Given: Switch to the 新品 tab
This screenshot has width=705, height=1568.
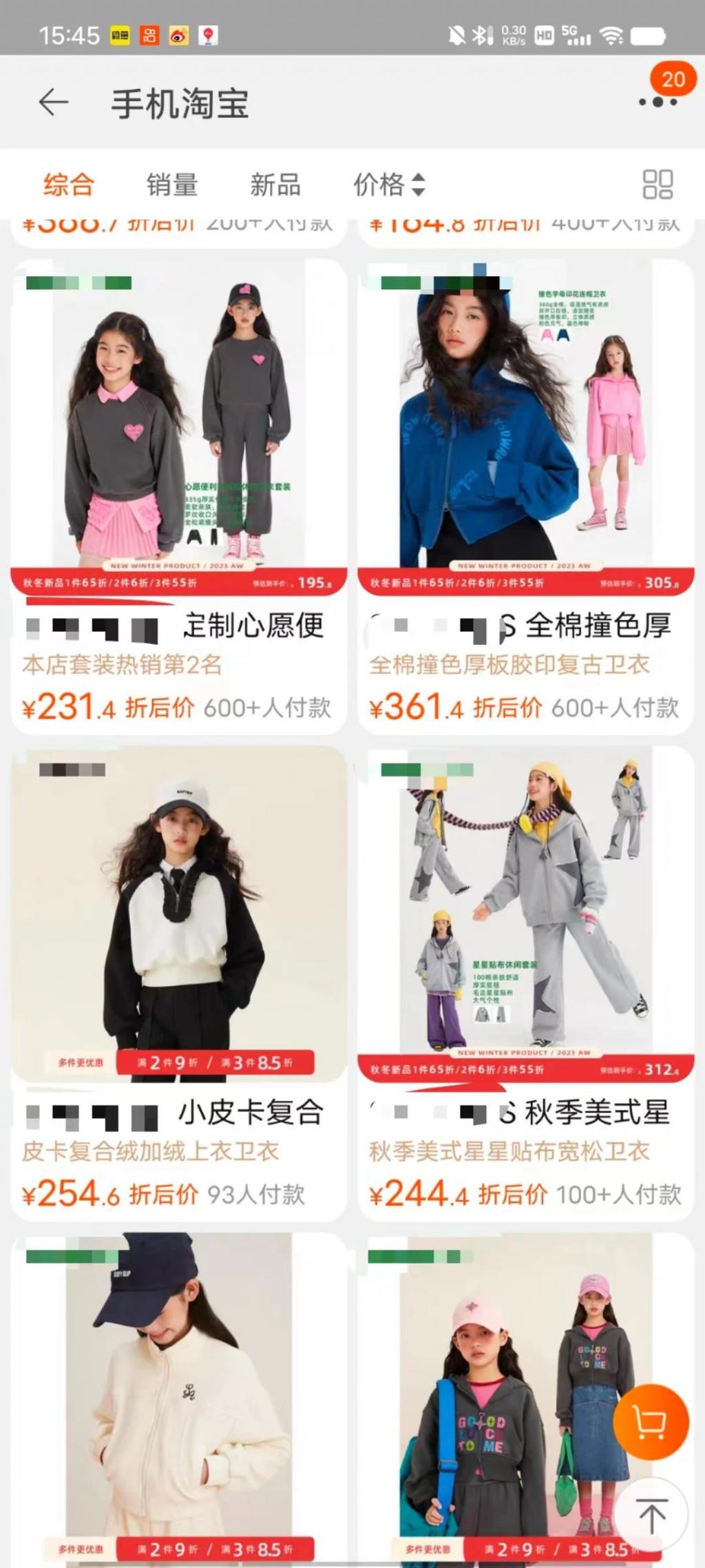Looking at the screenshot, I should (x=275, y=185).
